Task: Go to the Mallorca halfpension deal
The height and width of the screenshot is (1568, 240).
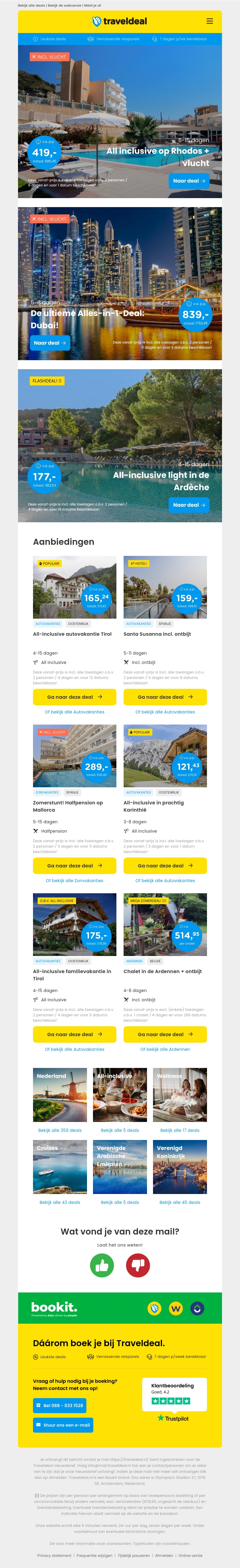Action: tap(74, 866)
